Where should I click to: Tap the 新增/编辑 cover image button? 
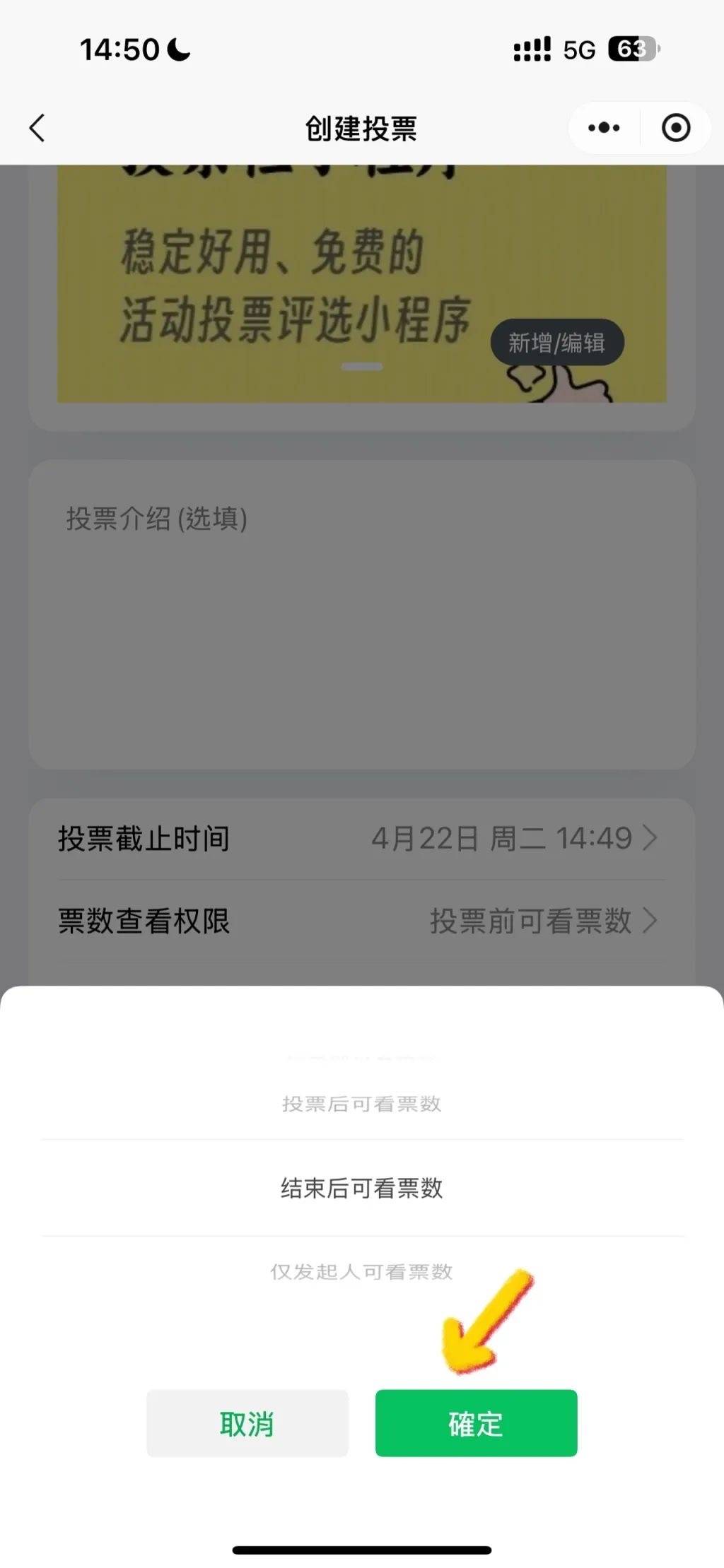tap(556, 343)
